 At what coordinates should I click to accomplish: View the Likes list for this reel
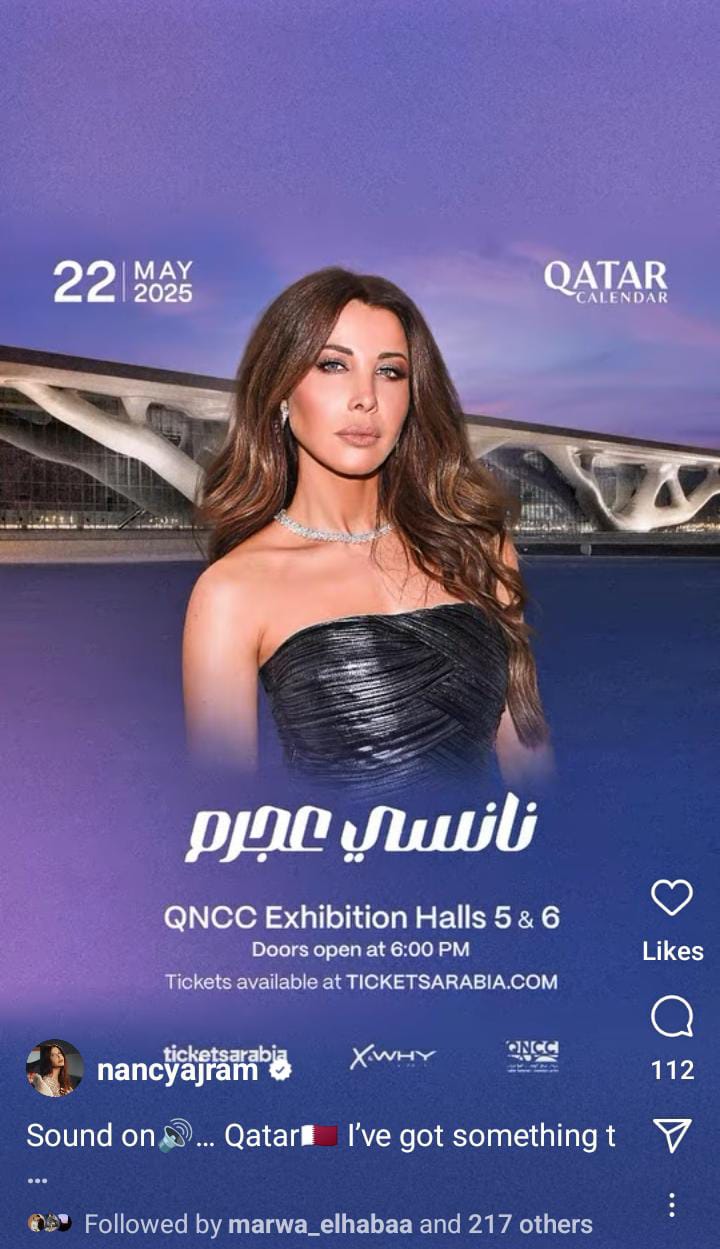coord(672,951)
